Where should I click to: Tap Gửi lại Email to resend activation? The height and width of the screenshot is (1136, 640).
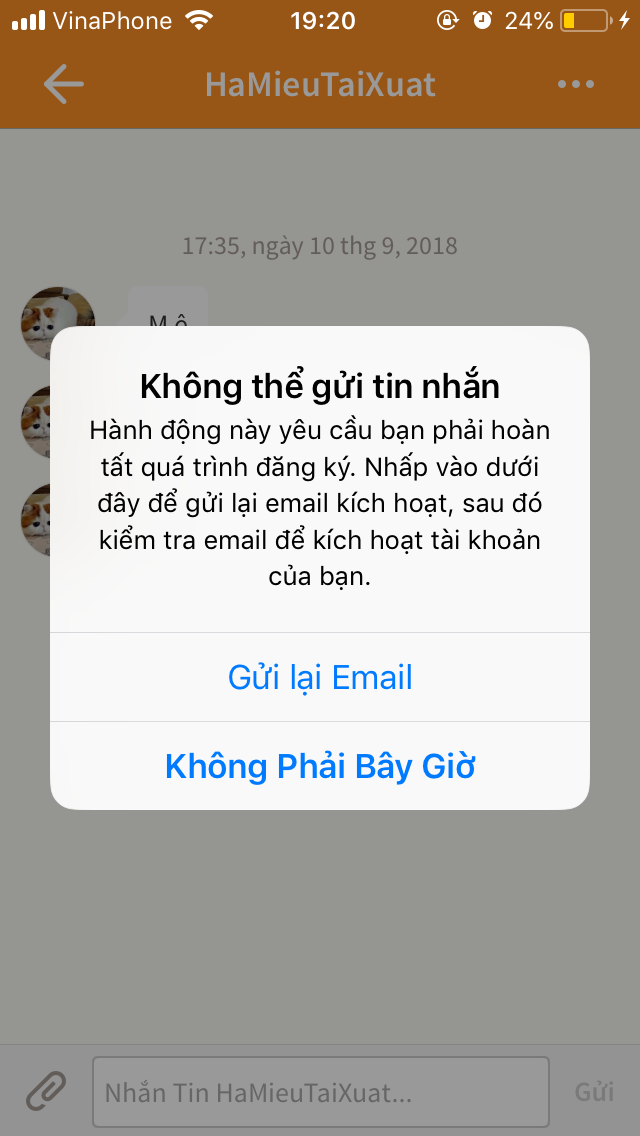(x=320, y=677)
